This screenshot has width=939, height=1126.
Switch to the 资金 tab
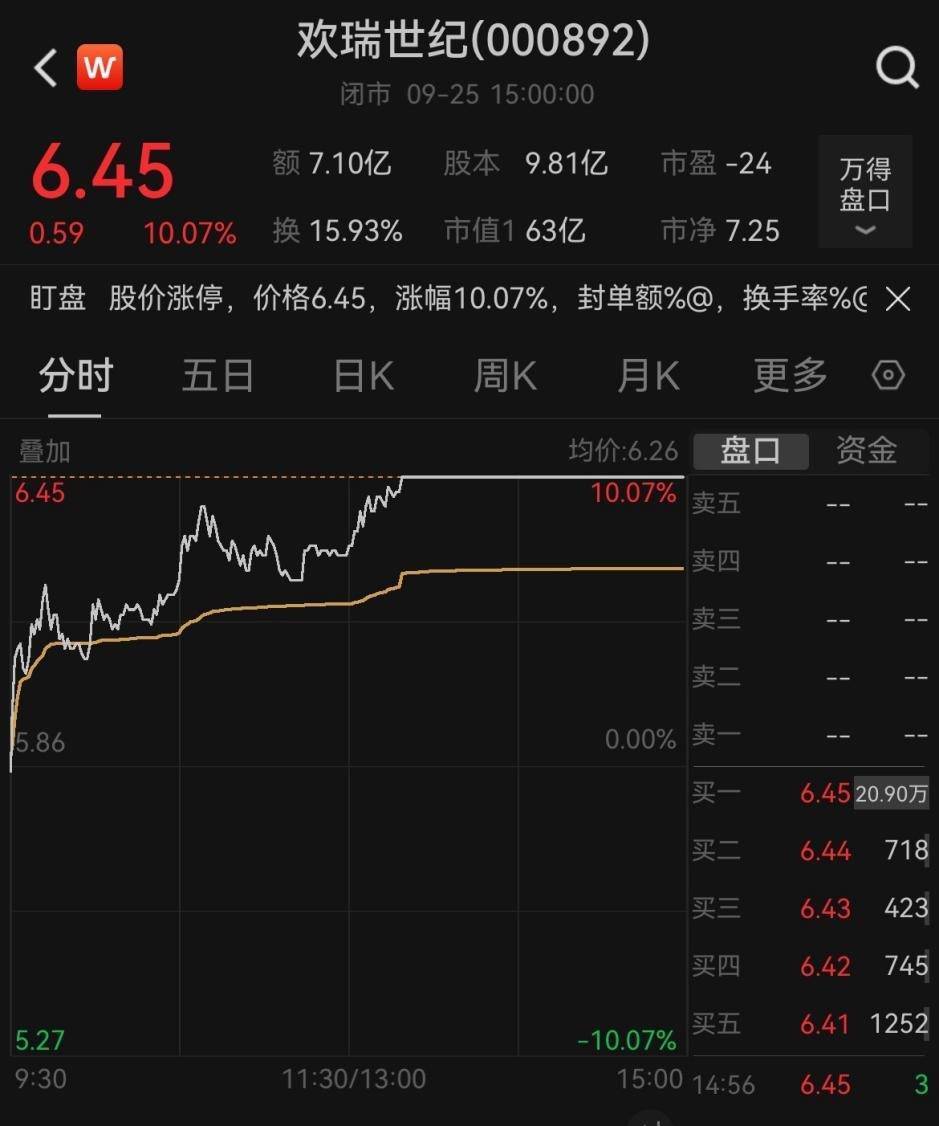pos(866,451)
